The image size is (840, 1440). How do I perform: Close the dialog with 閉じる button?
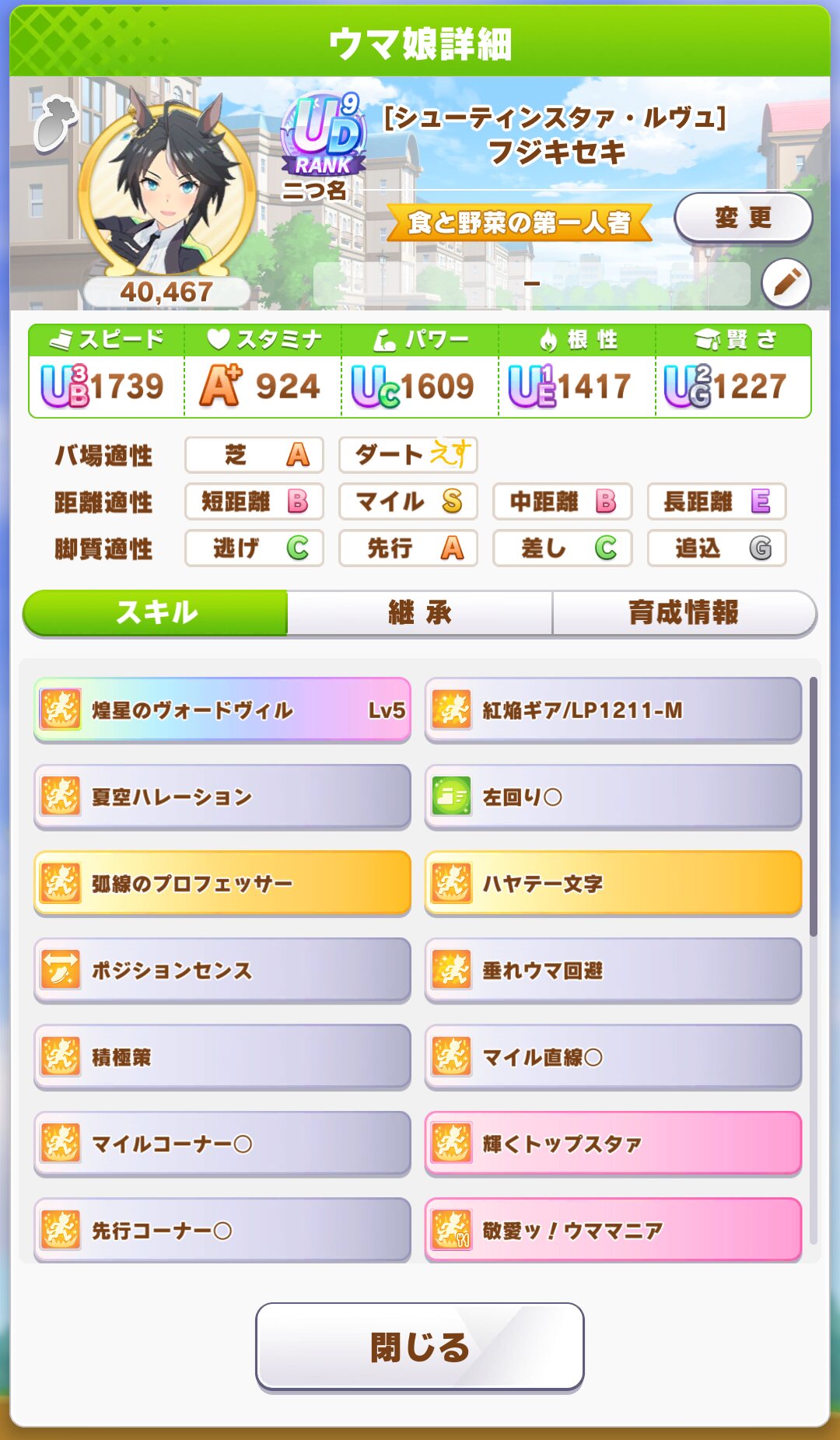(420, 1347)
